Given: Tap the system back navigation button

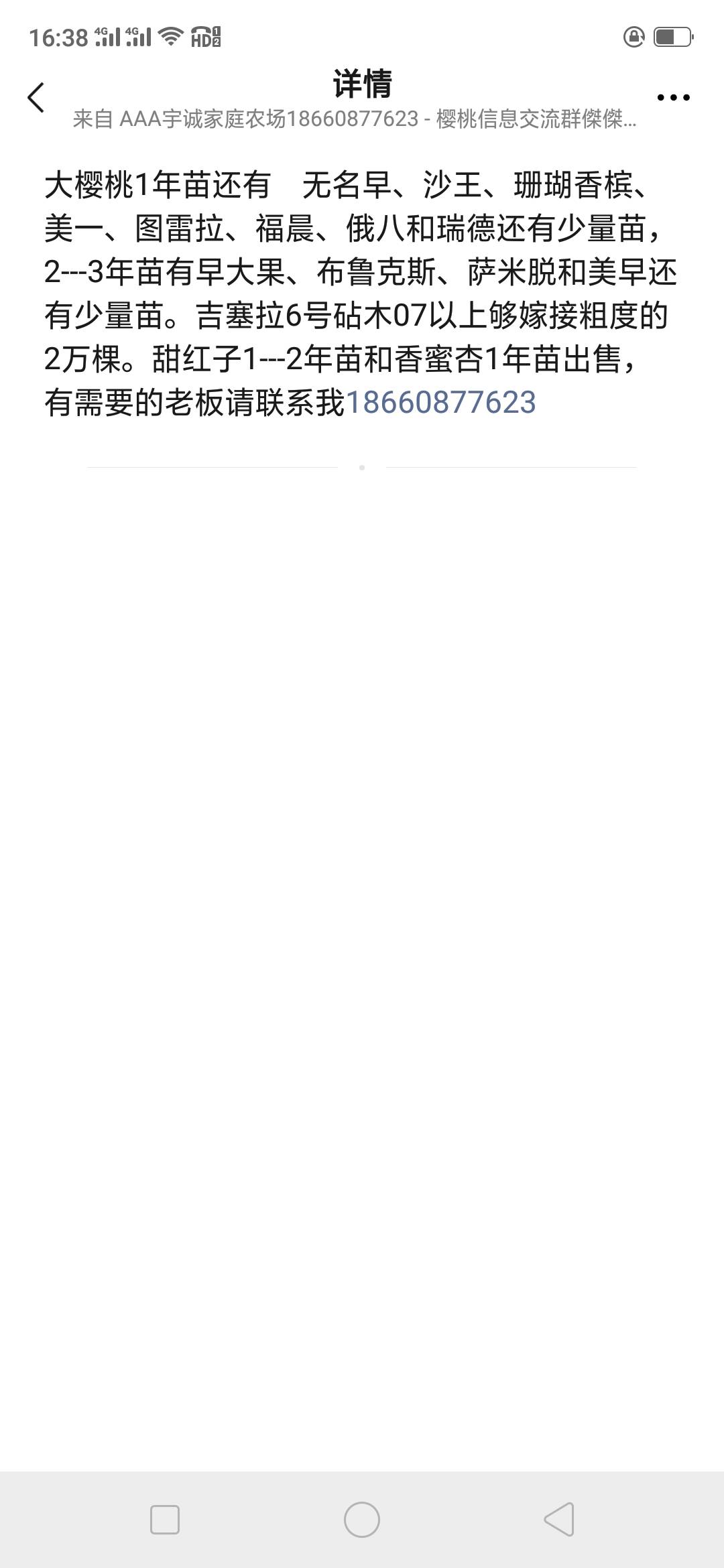Looking at the screenshot, I should [559, 1518].
